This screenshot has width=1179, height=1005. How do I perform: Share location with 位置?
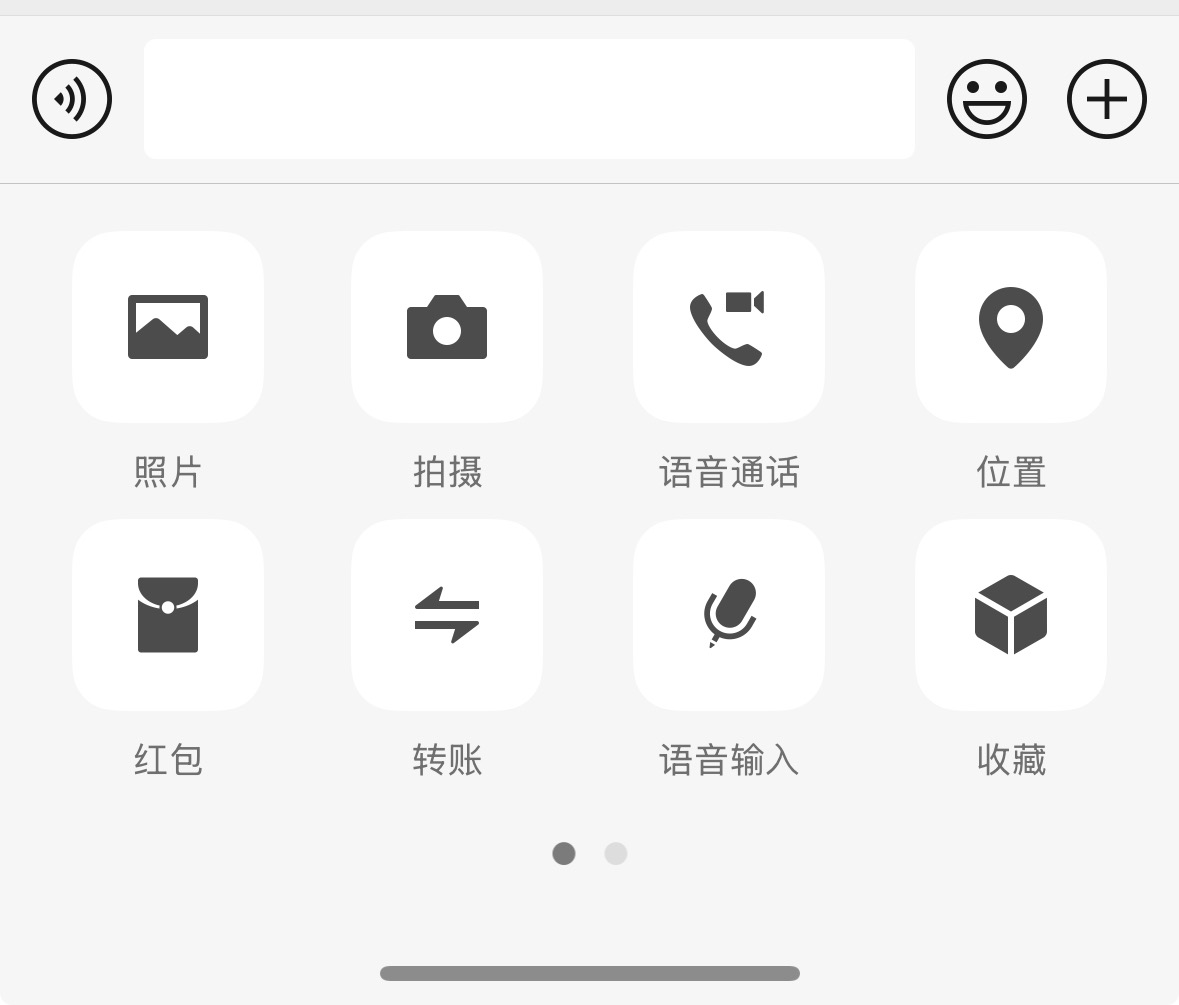click(1011, 327)
